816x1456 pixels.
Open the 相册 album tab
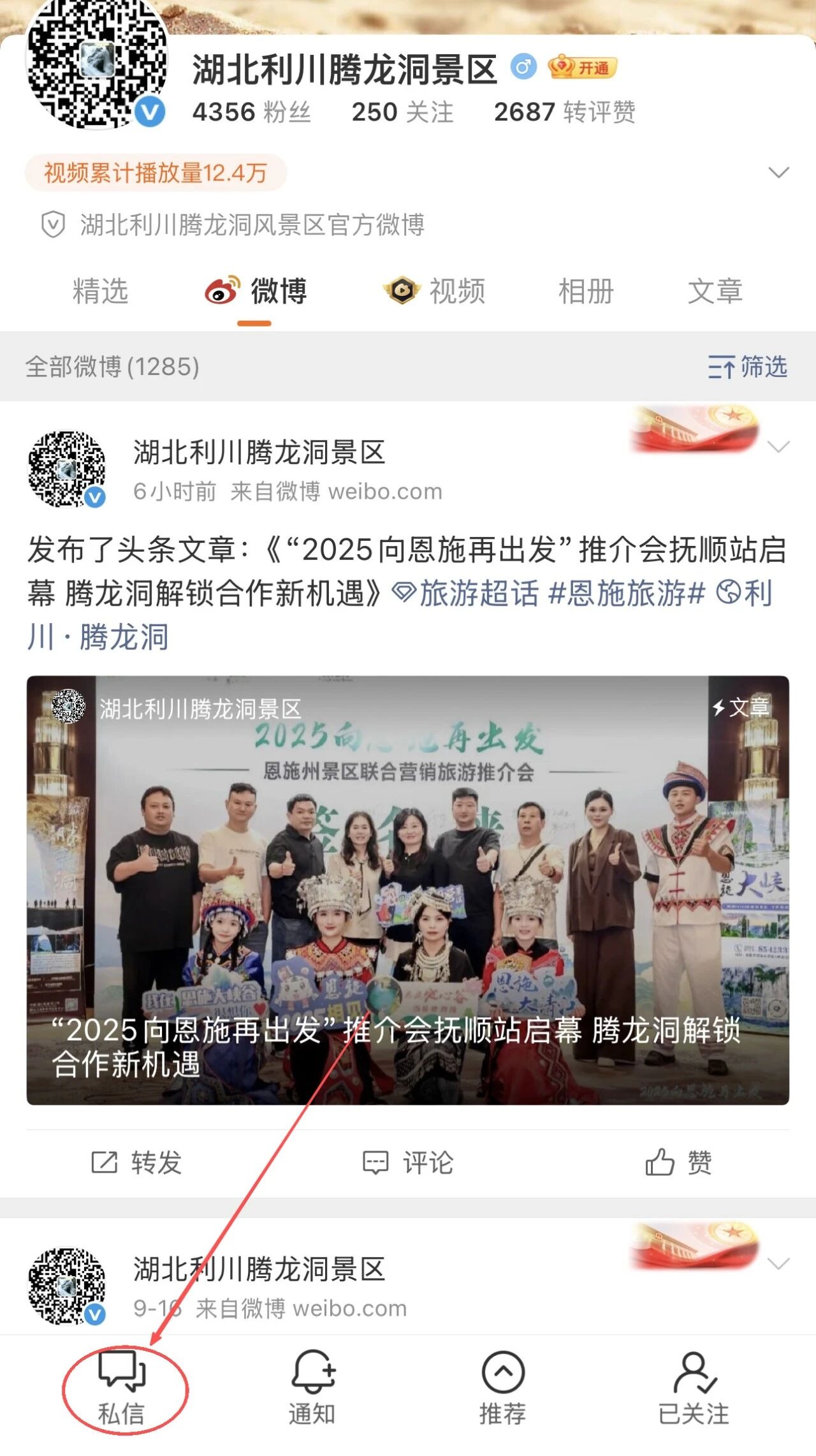point(585,291)
